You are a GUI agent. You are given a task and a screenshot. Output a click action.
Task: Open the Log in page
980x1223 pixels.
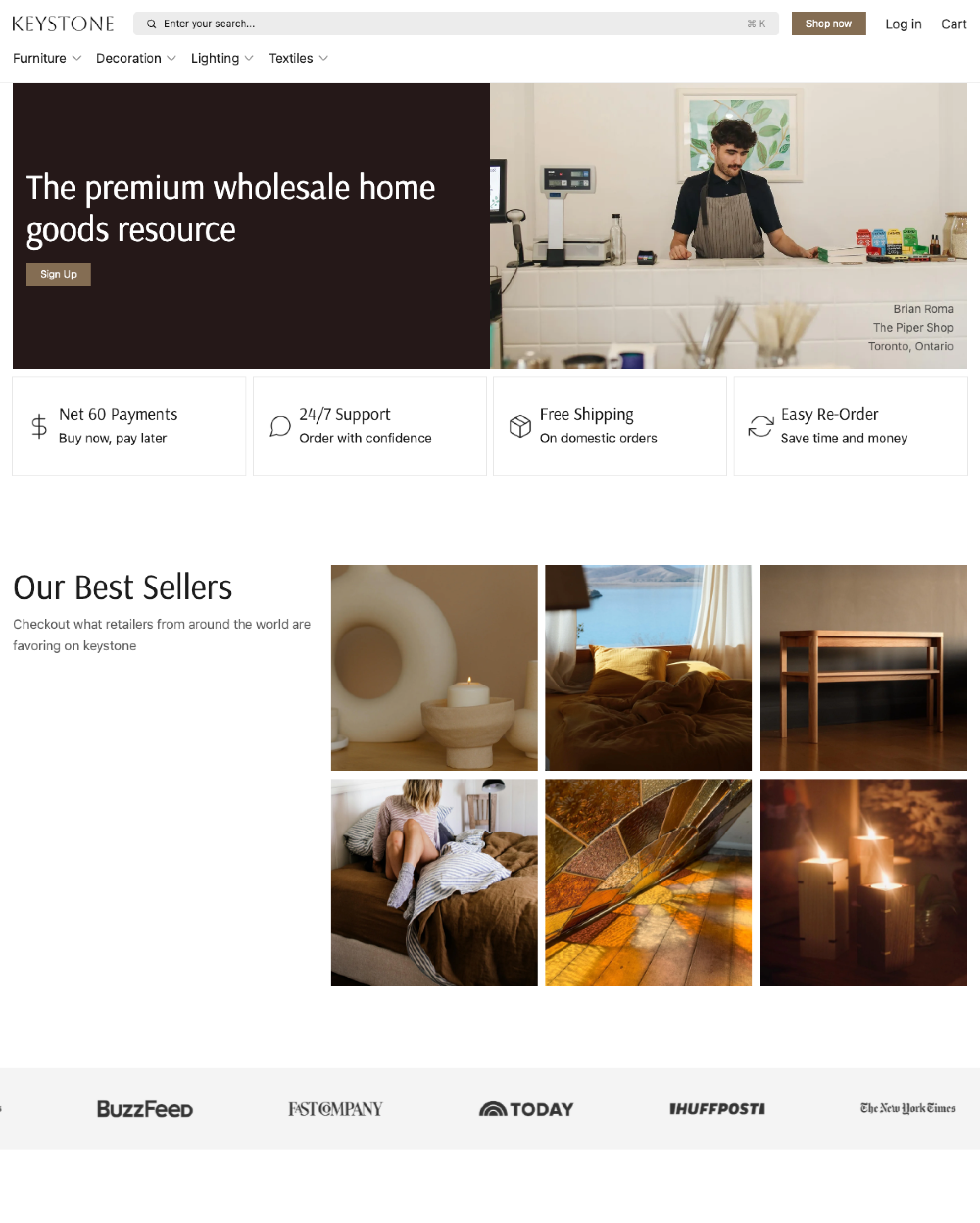[x=903, y=24]
